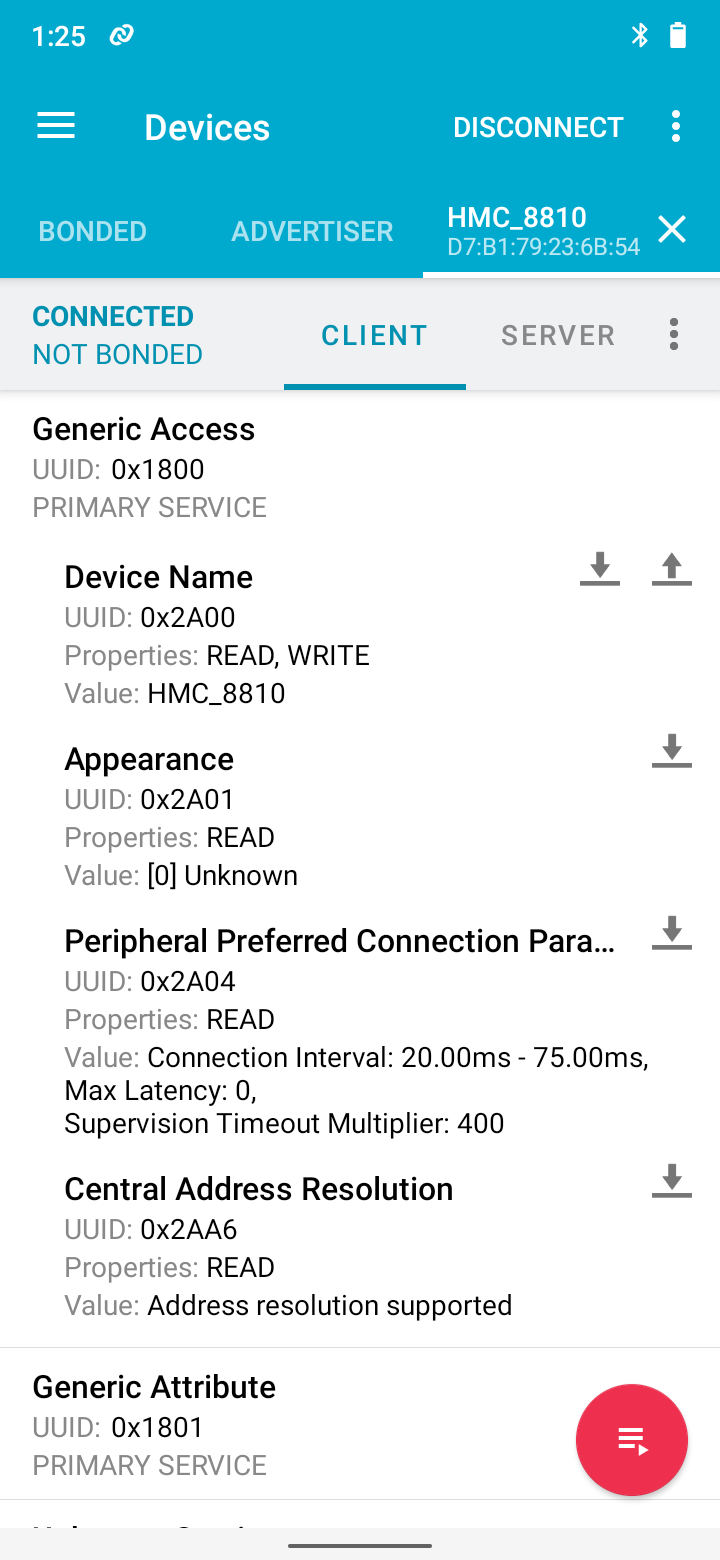Read the Central Address Resolution value
This screenshot has width=720, height=1560.
672,1180
